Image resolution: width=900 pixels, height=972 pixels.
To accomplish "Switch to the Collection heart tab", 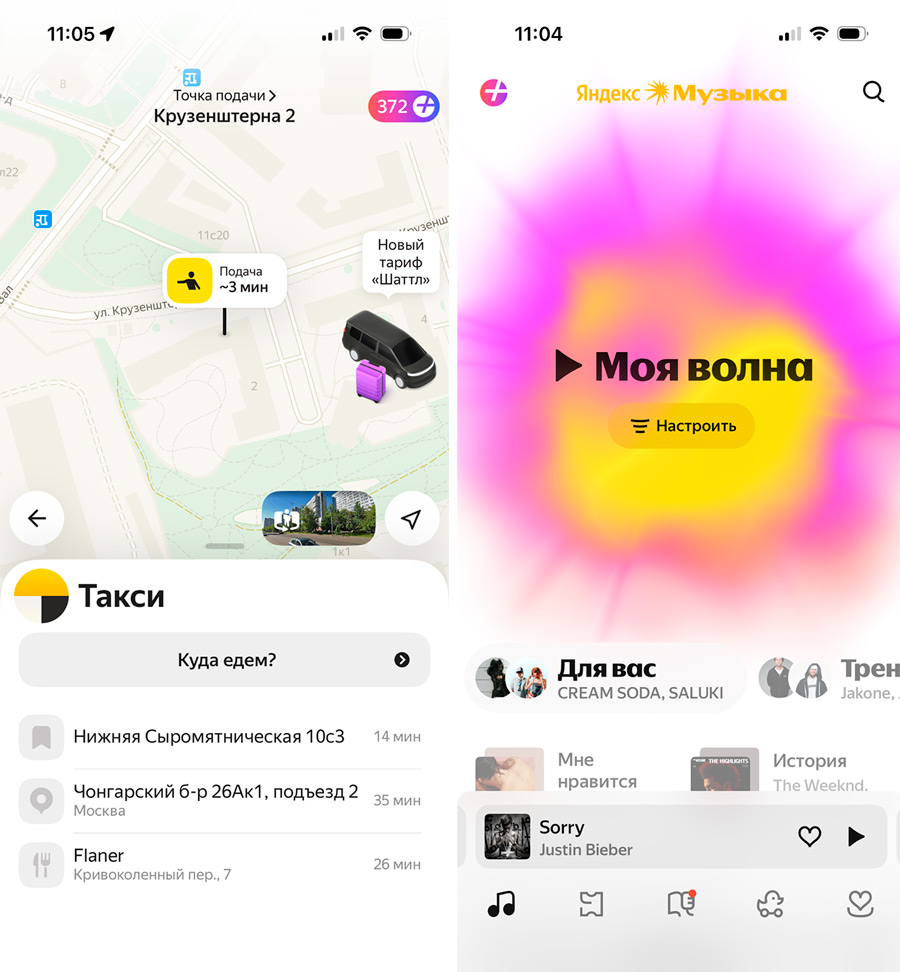I will pyautogui.click(x=860, y=905).
